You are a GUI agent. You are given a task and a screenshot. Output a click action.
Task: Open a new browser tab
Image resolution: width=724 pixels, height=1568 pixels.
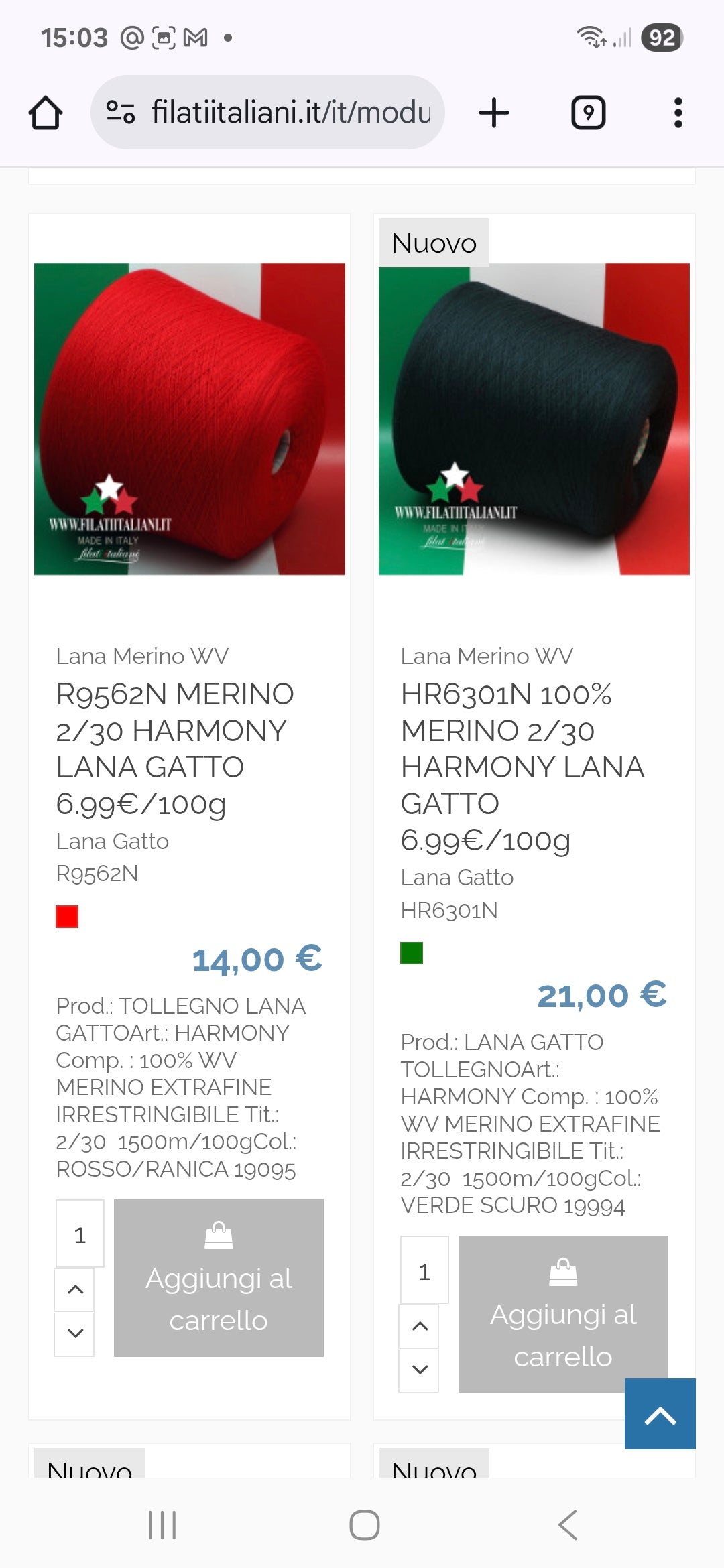click(494, 113)
